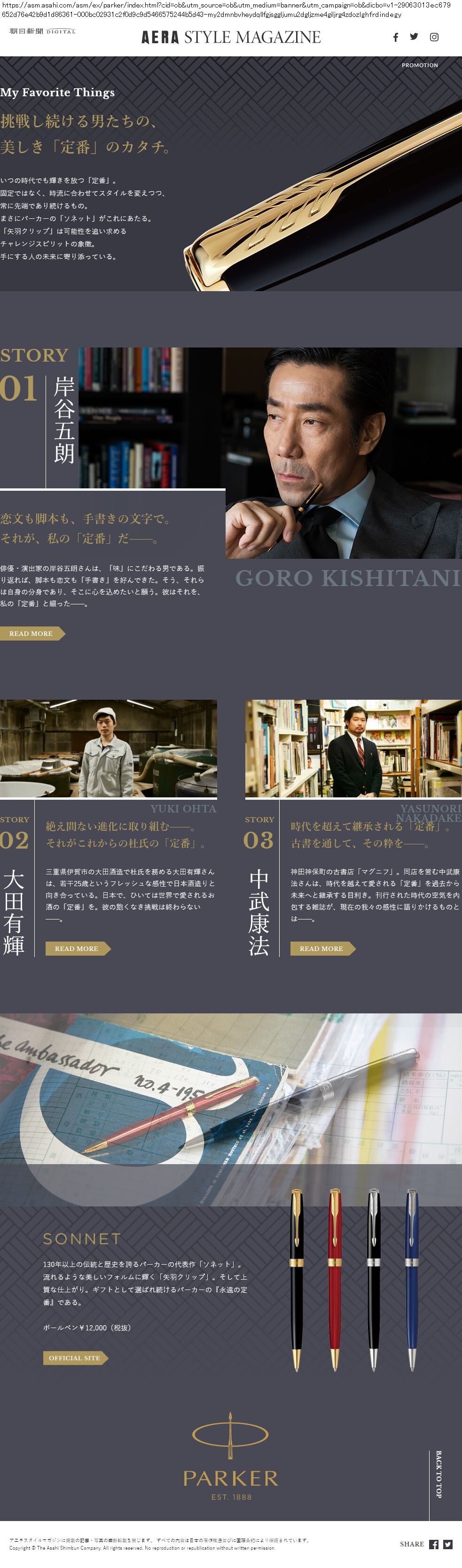Tap BACK TO TOP
The height and width of the screenshot is (1568, 462).
438,1474
